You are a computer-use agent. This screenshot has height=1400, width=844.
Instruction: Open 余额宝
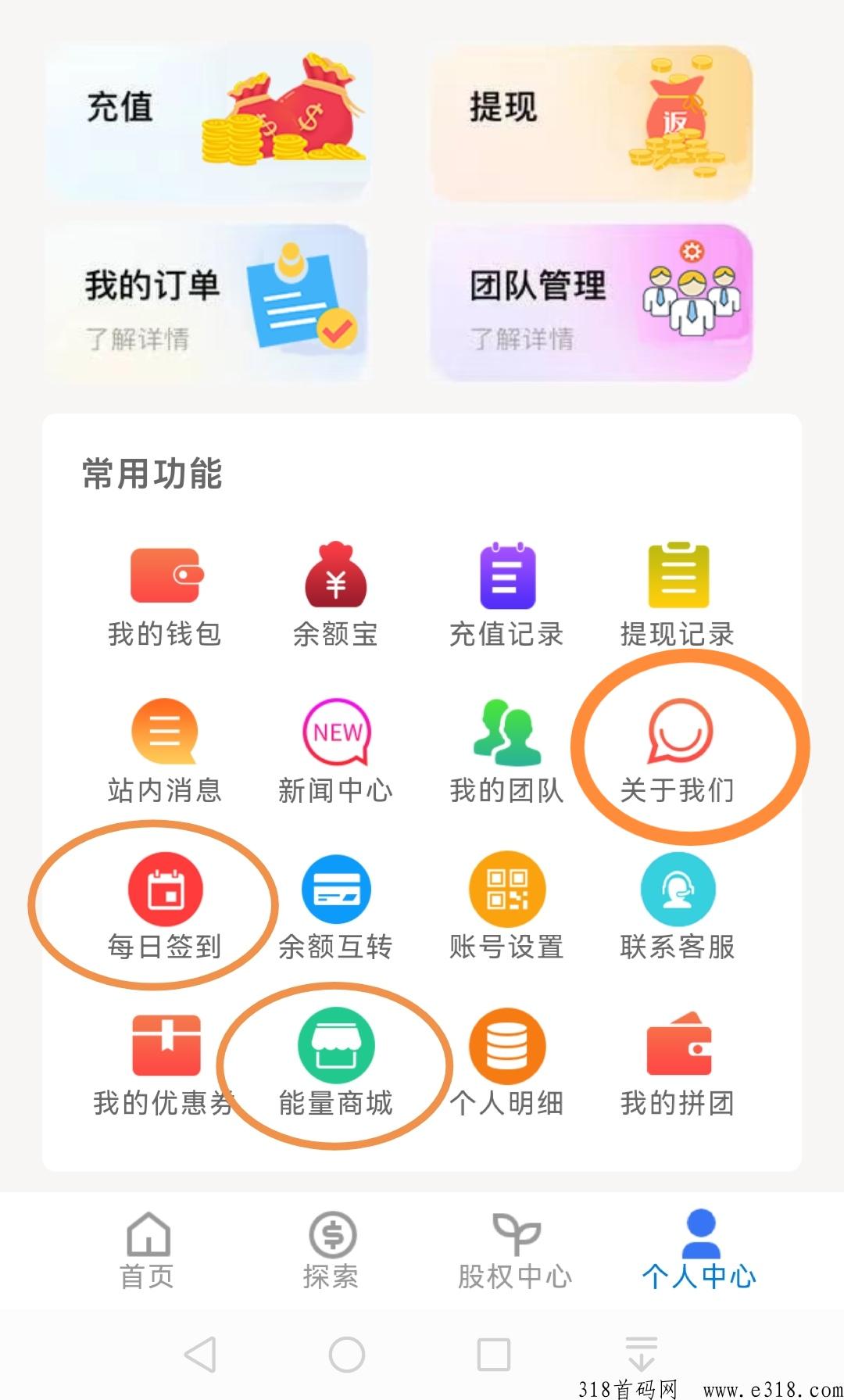[x=335, y=596]
